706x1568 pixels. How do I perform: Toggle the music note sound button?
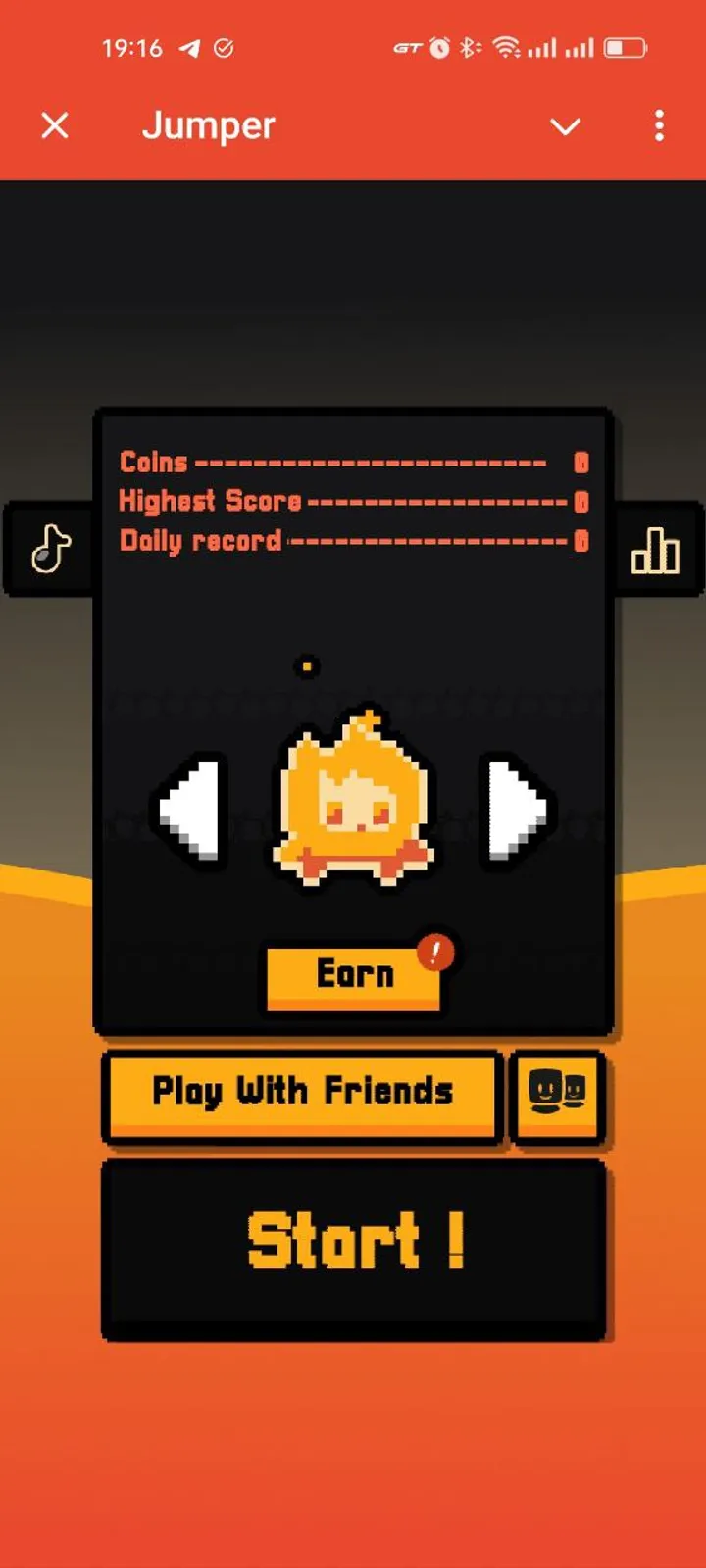coord(50,549)
